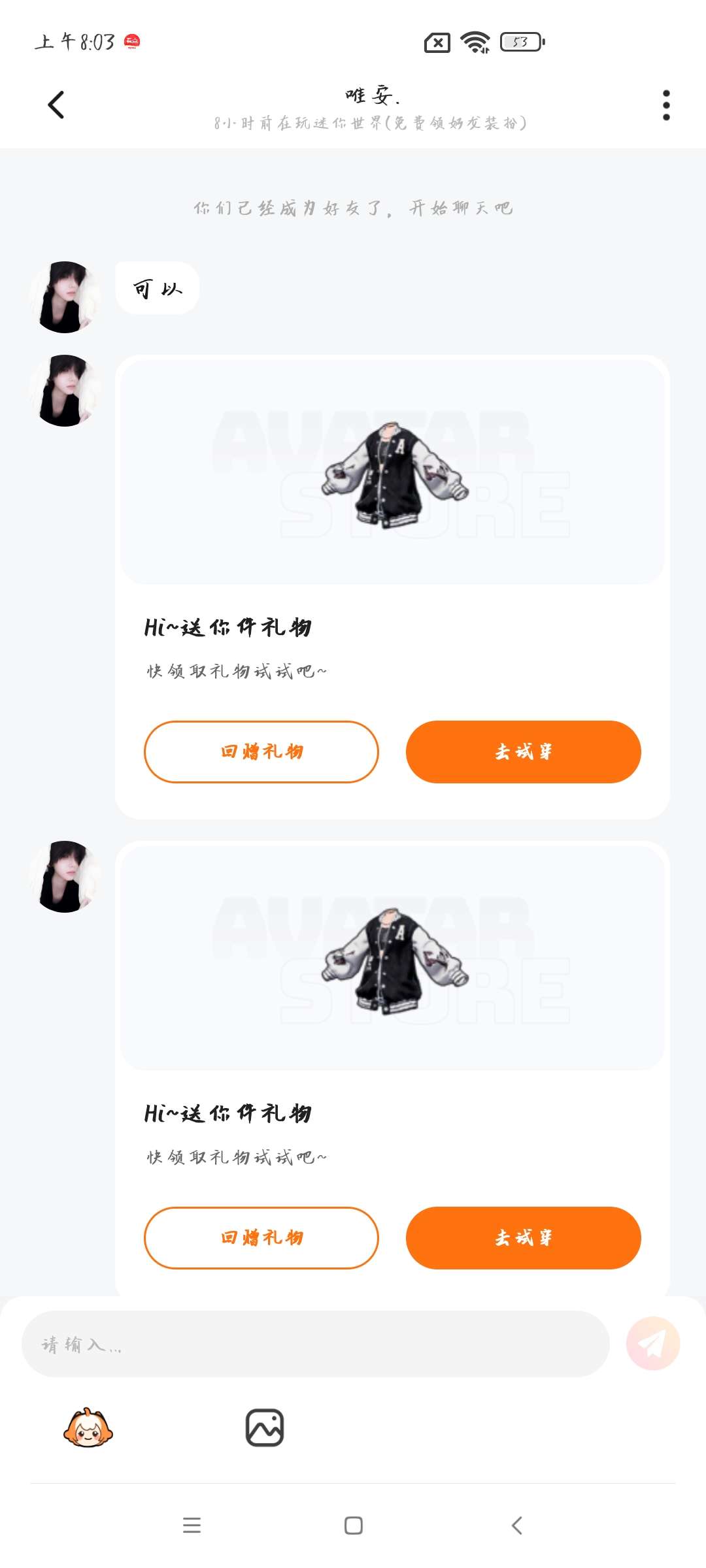
Task: Open the first jacket gift image
Action: [392, 472]
